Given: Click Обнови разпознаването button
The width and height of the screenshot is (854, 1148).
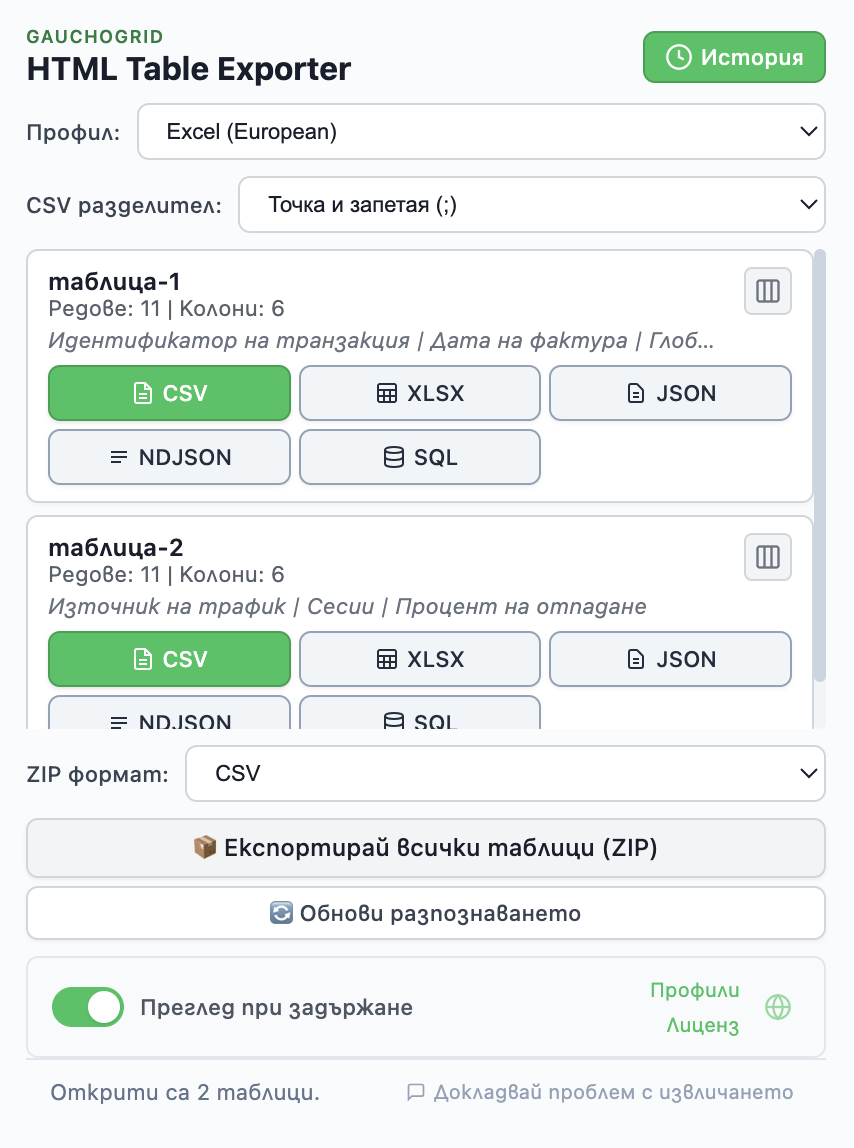Looking at the screenshot, I should point(426,912).
